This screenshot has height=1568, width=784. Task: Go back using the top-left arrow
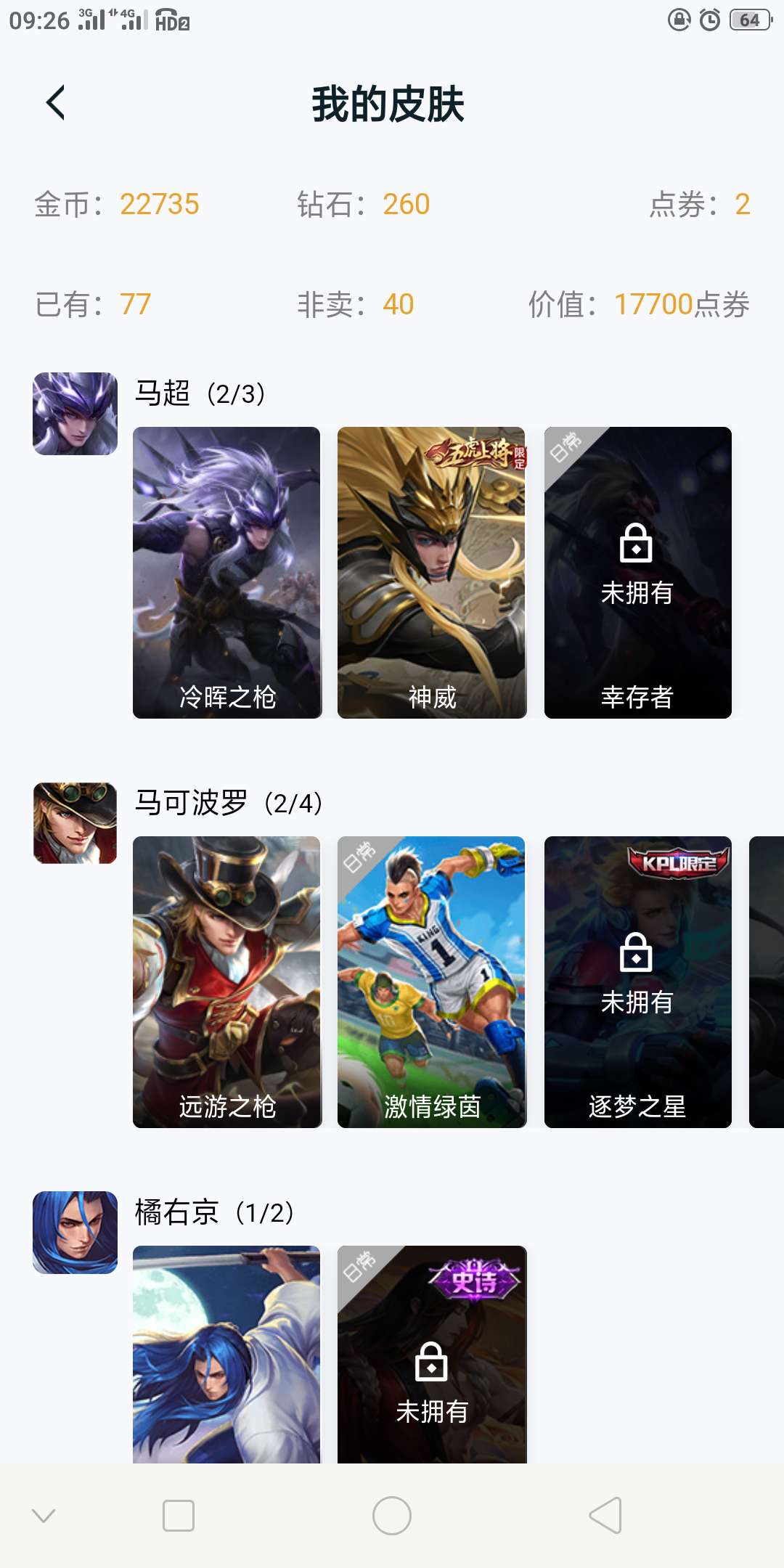[x=56, y=102]
